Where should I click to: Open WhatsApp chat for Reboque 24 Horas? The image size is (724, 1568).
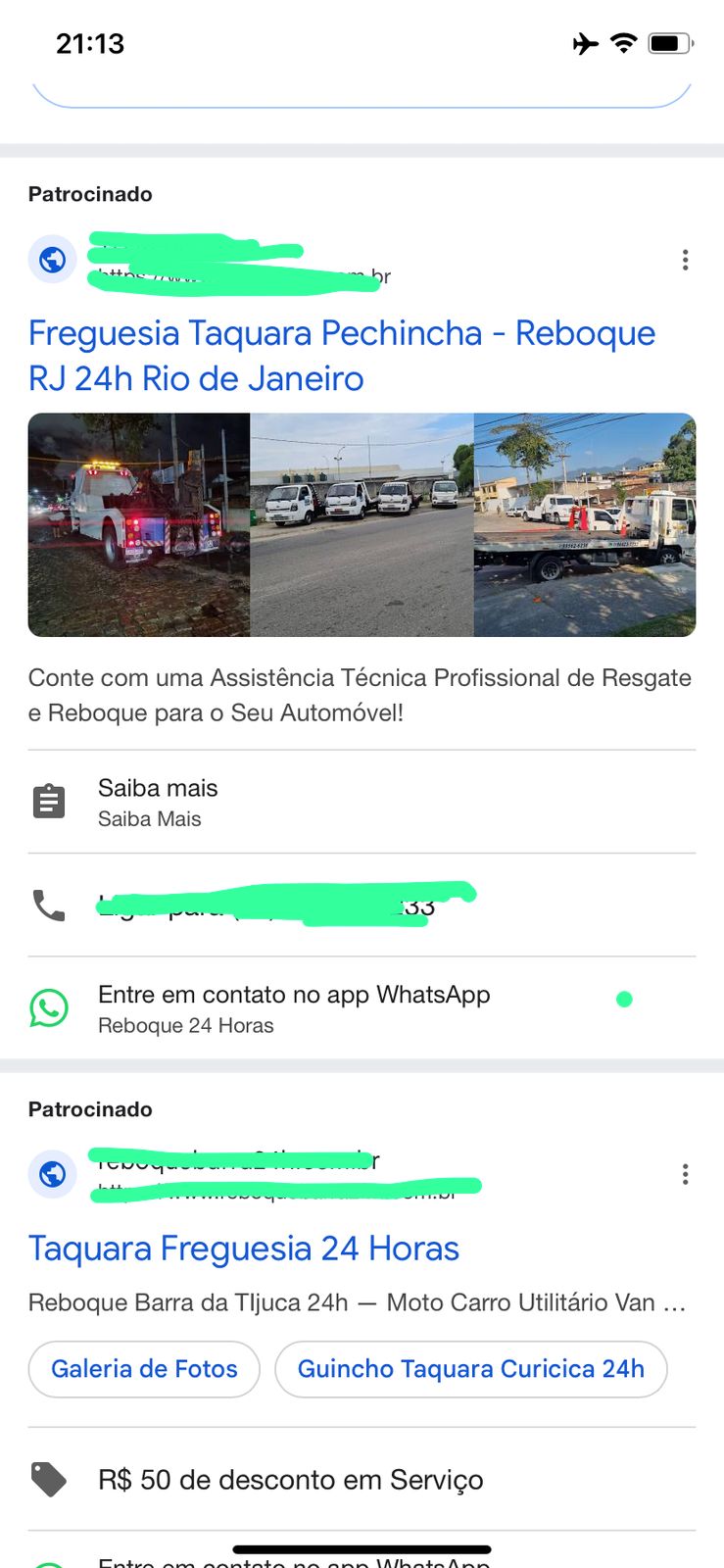[x=294, y=995]
